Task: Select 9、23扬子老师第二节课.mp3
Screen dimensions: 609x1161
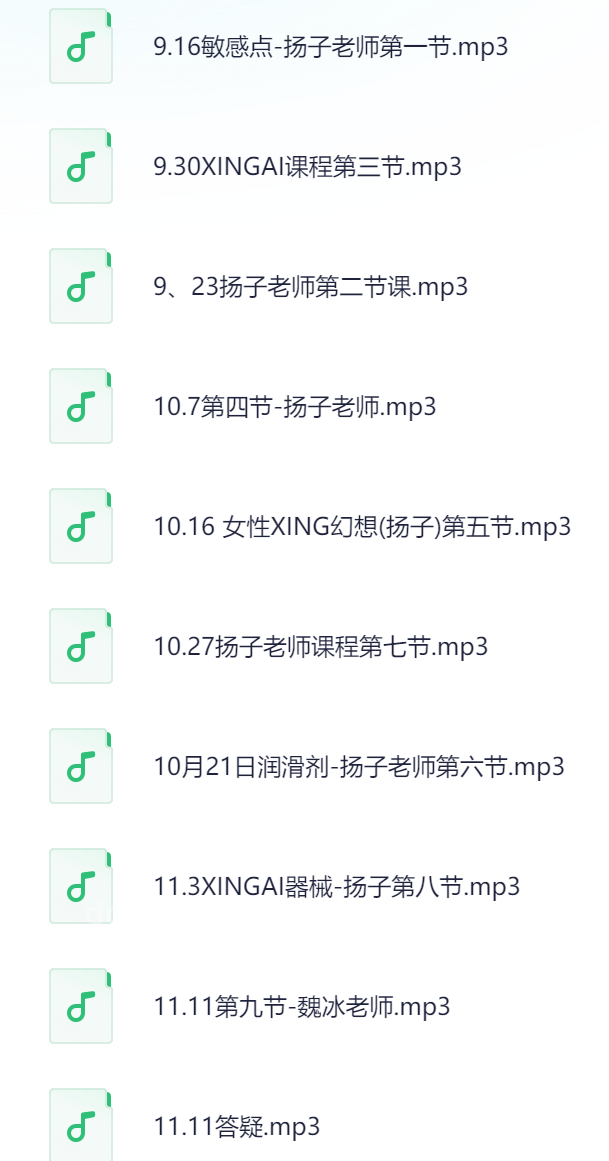Action: pos(310,287)
